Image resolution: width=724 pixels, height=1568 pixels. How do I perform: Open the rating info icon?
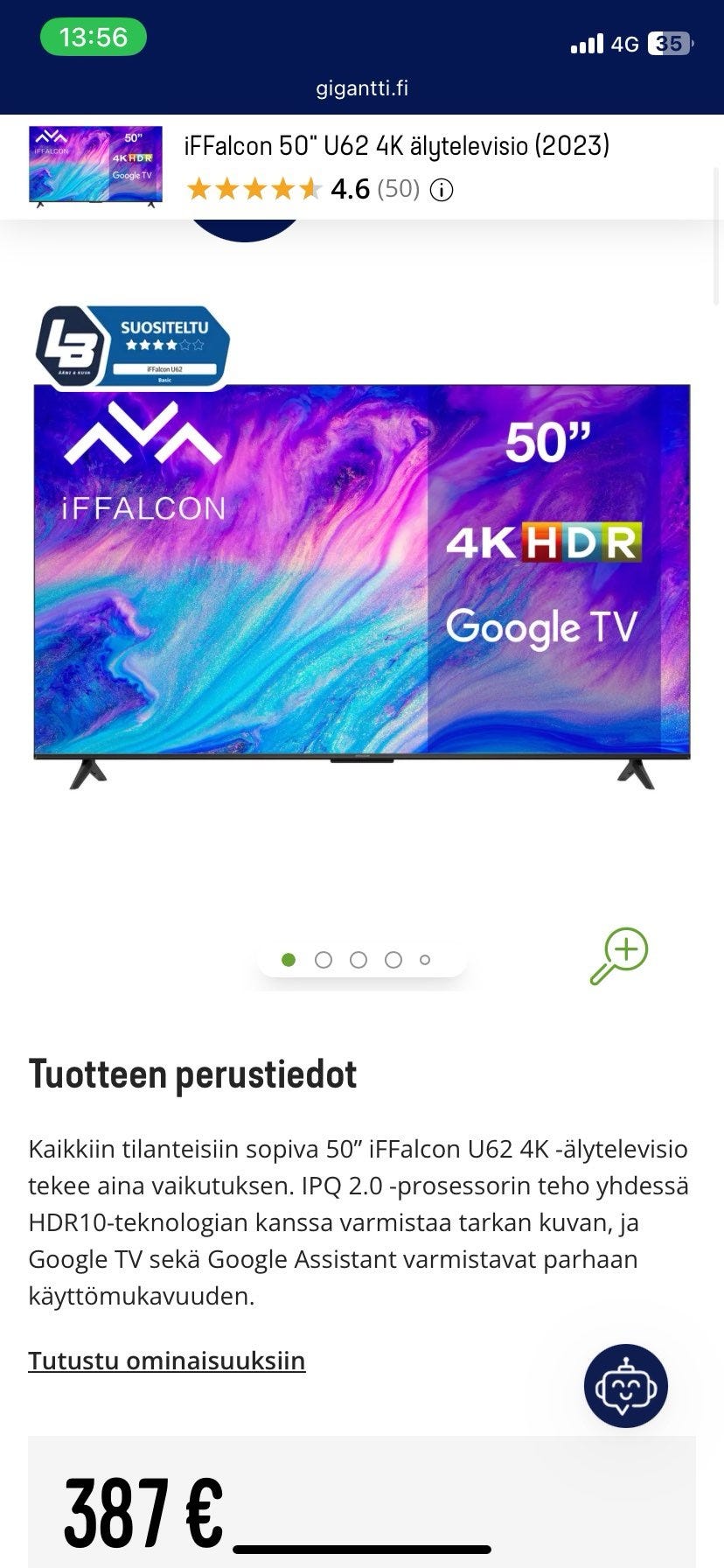point(442,190)
